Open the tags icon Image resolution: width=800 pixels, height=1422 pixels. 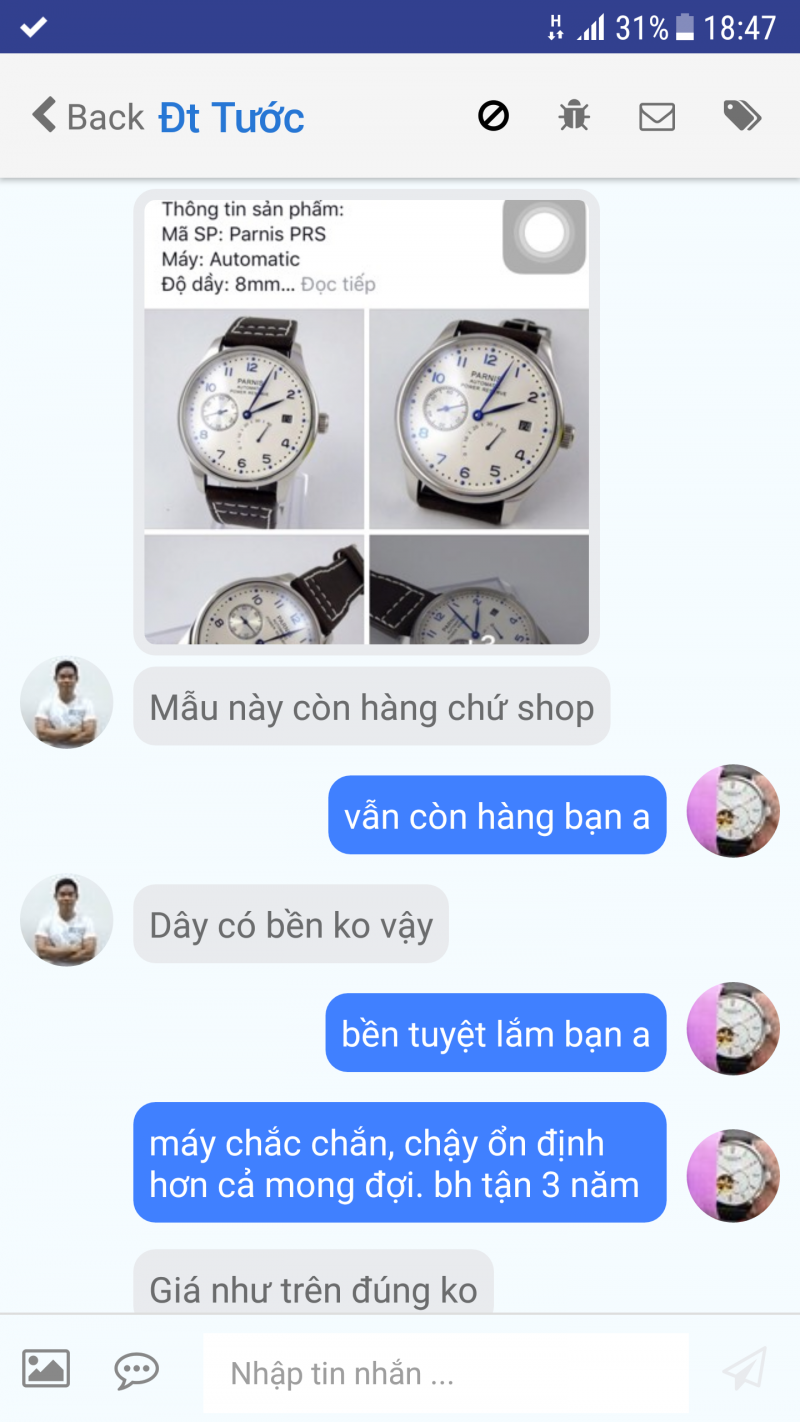742,117
